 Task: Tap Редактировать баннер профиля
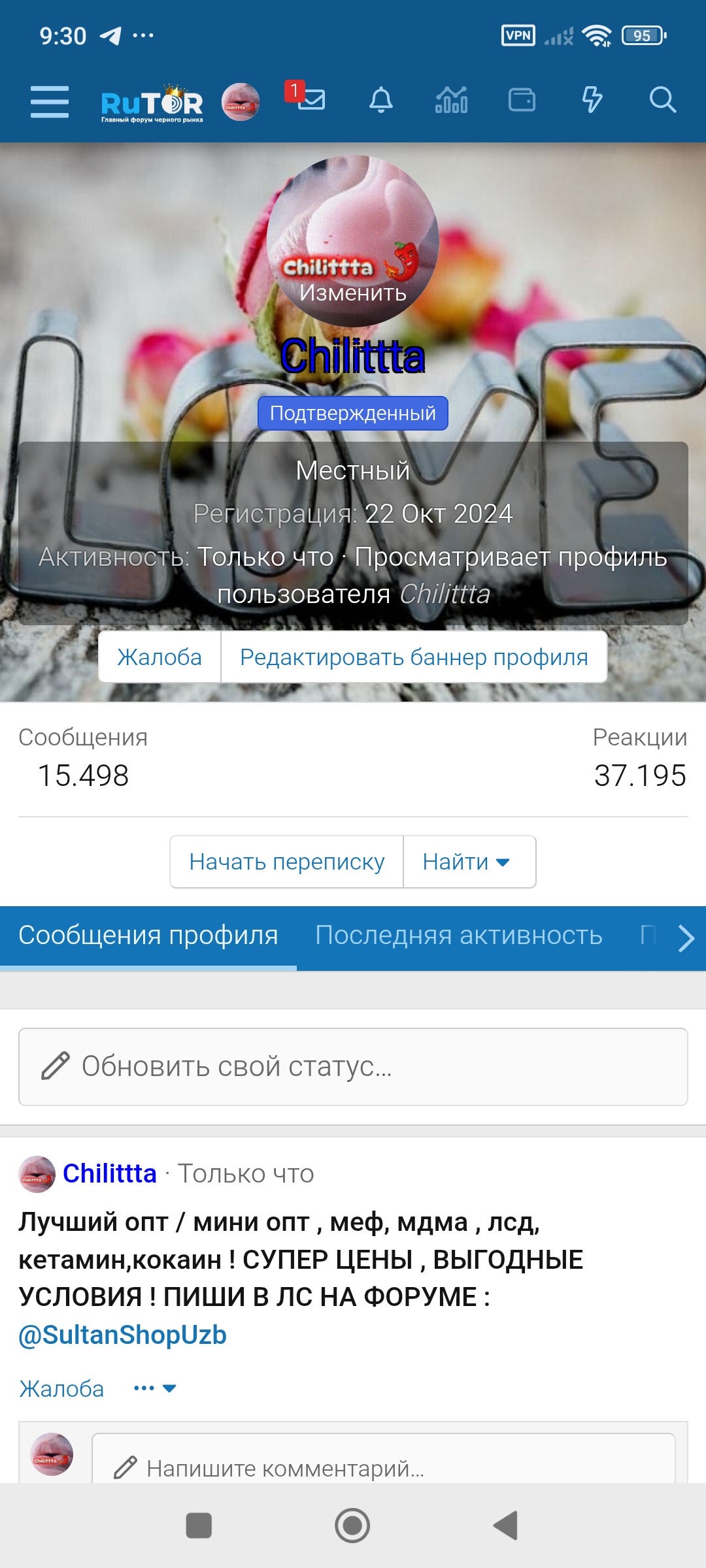pos(414,657)
